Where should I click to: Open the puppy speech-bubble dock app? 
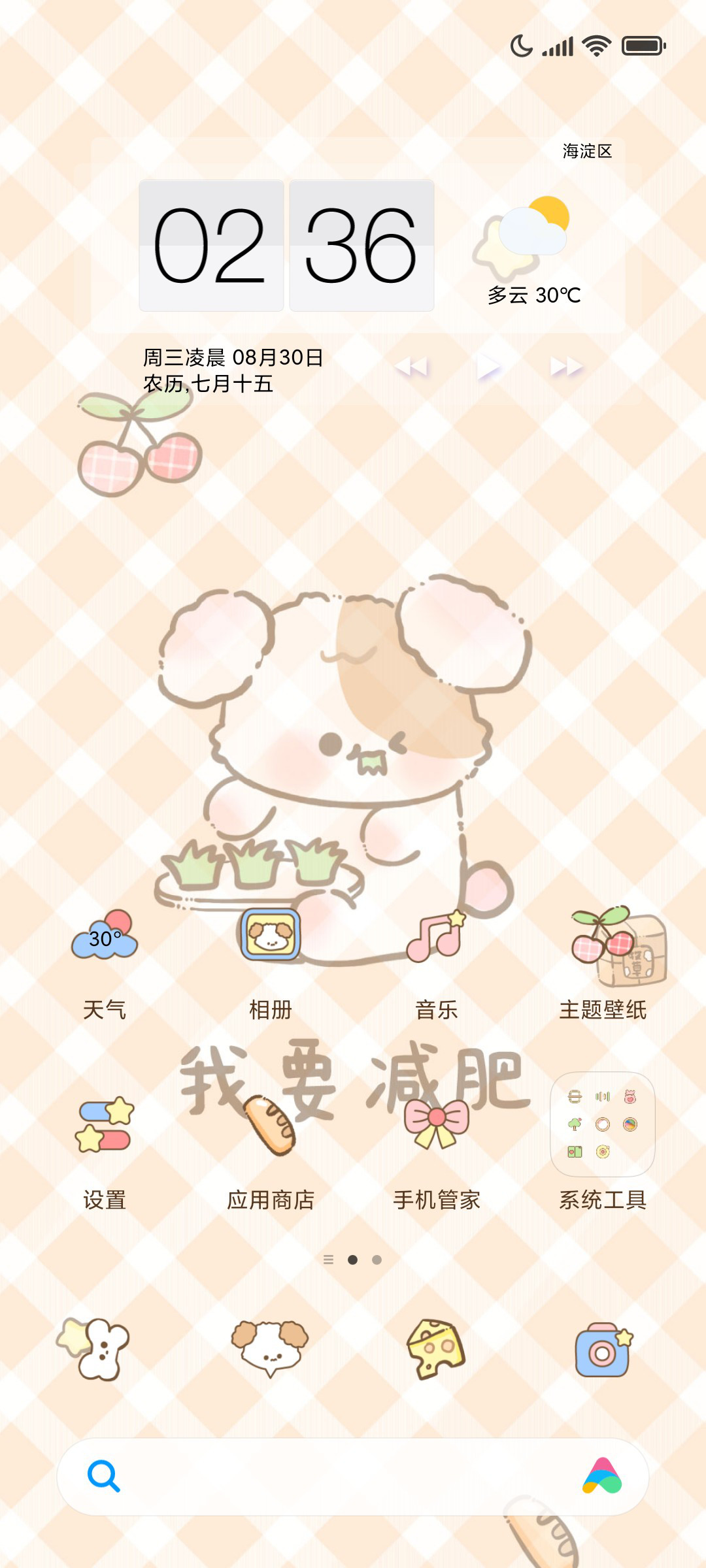coord(270,1348)
